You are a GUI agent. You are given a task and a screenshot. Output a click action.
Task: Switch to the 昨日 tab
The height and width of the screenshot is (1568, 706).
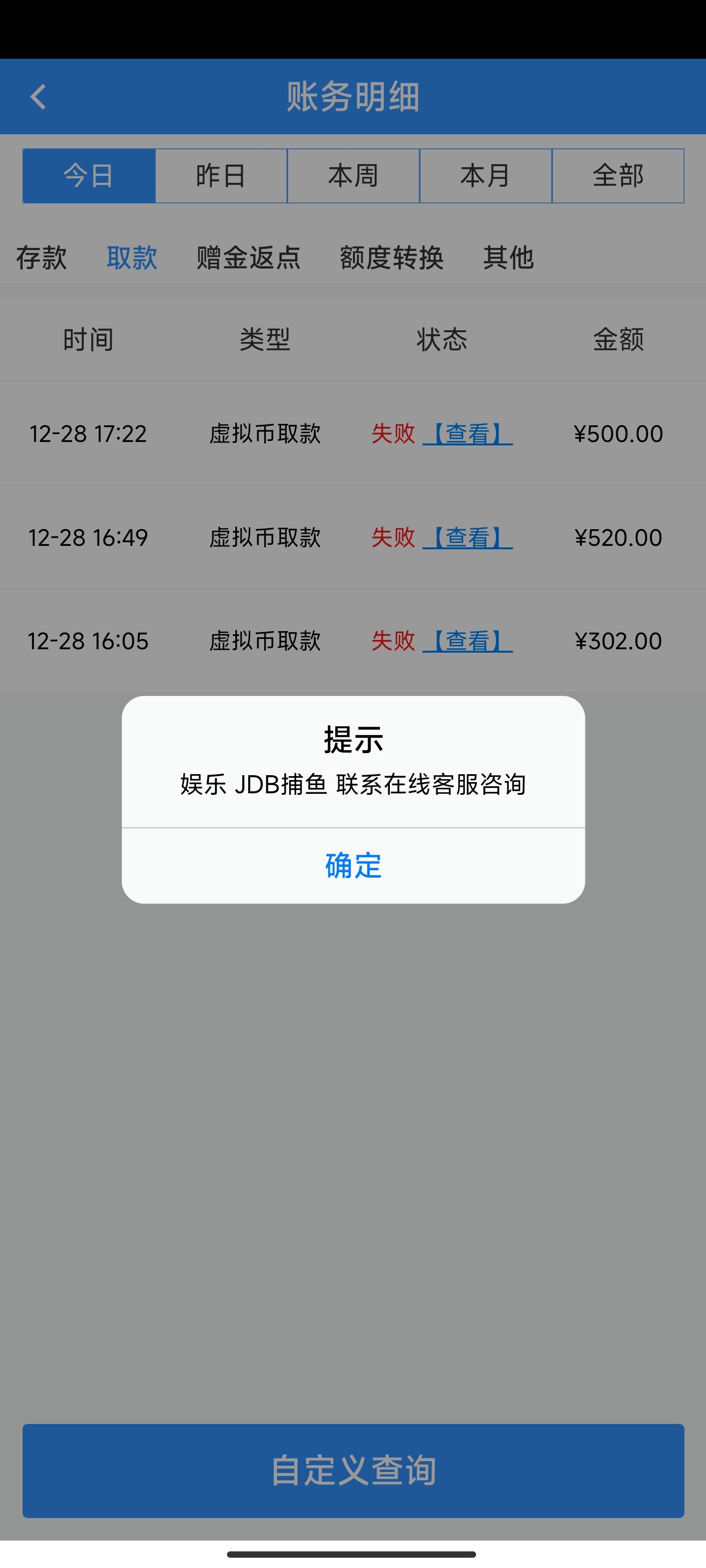coord(221,175)
